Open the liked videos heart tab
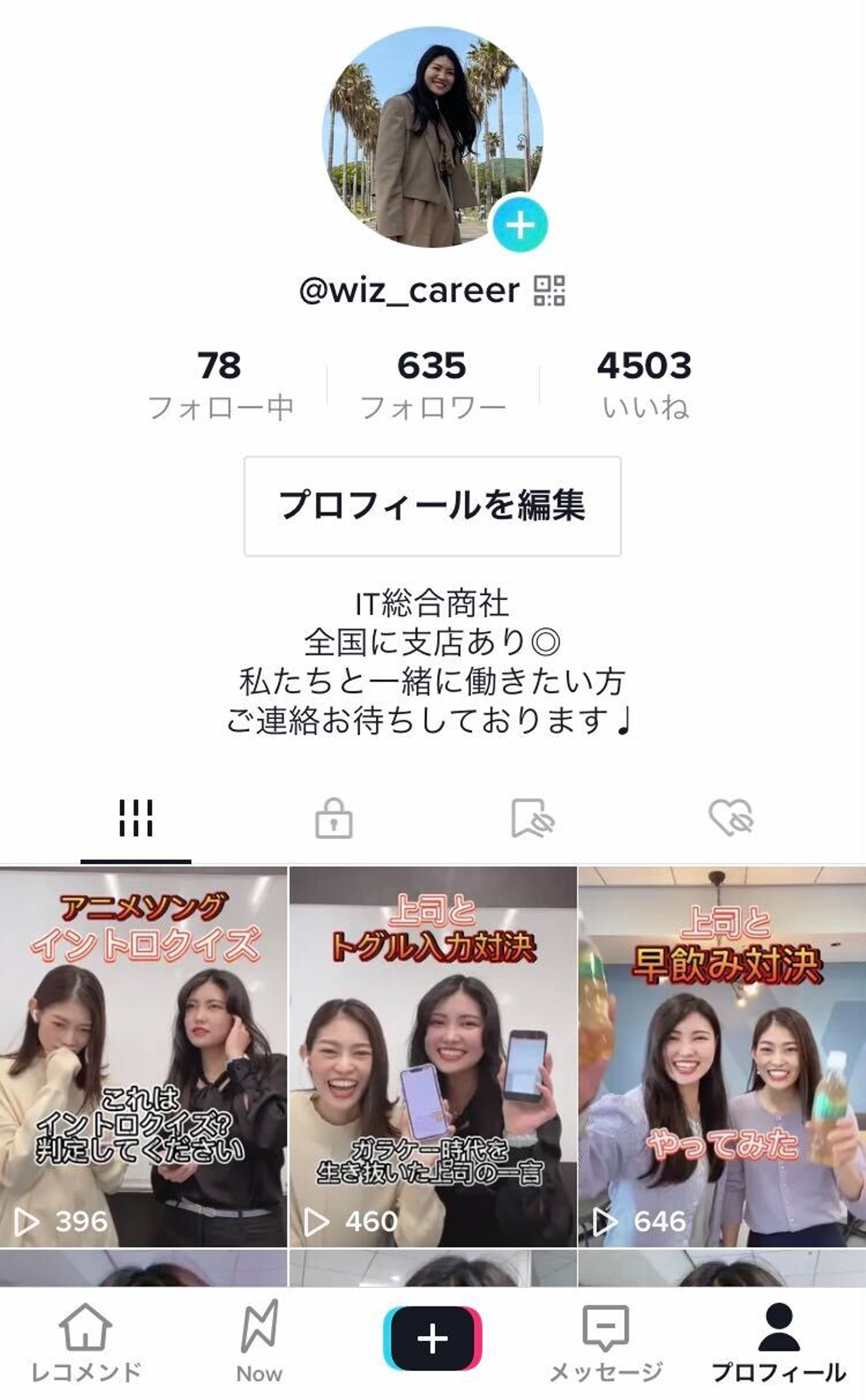Screen dimensions: 866x1400 731,818
